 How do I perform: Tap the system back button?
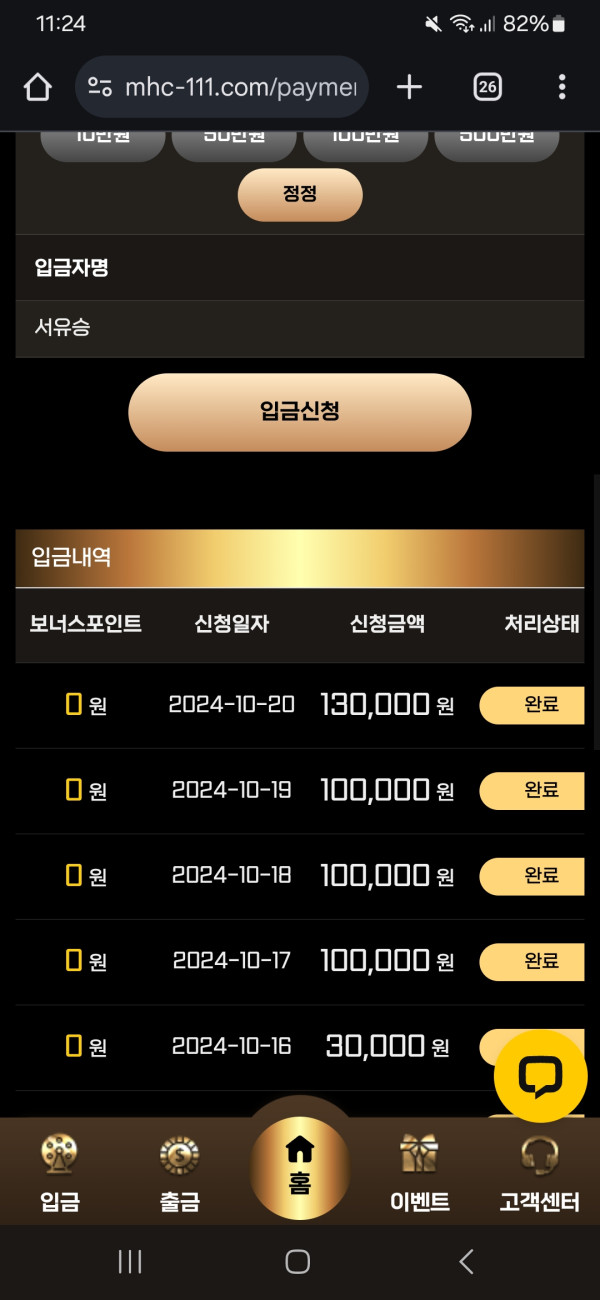tap(466, 1262)
